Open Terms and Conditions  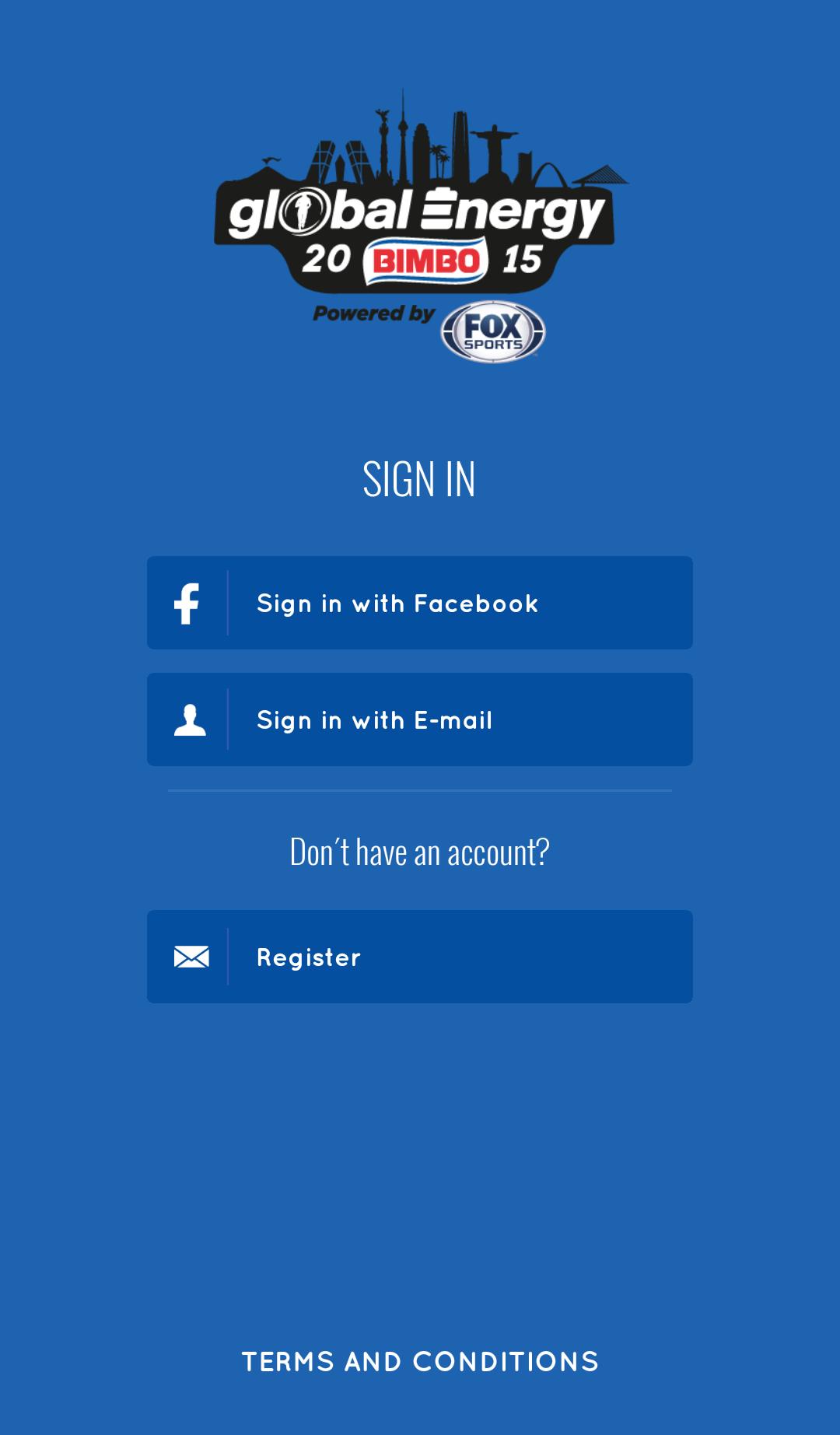420,1362
